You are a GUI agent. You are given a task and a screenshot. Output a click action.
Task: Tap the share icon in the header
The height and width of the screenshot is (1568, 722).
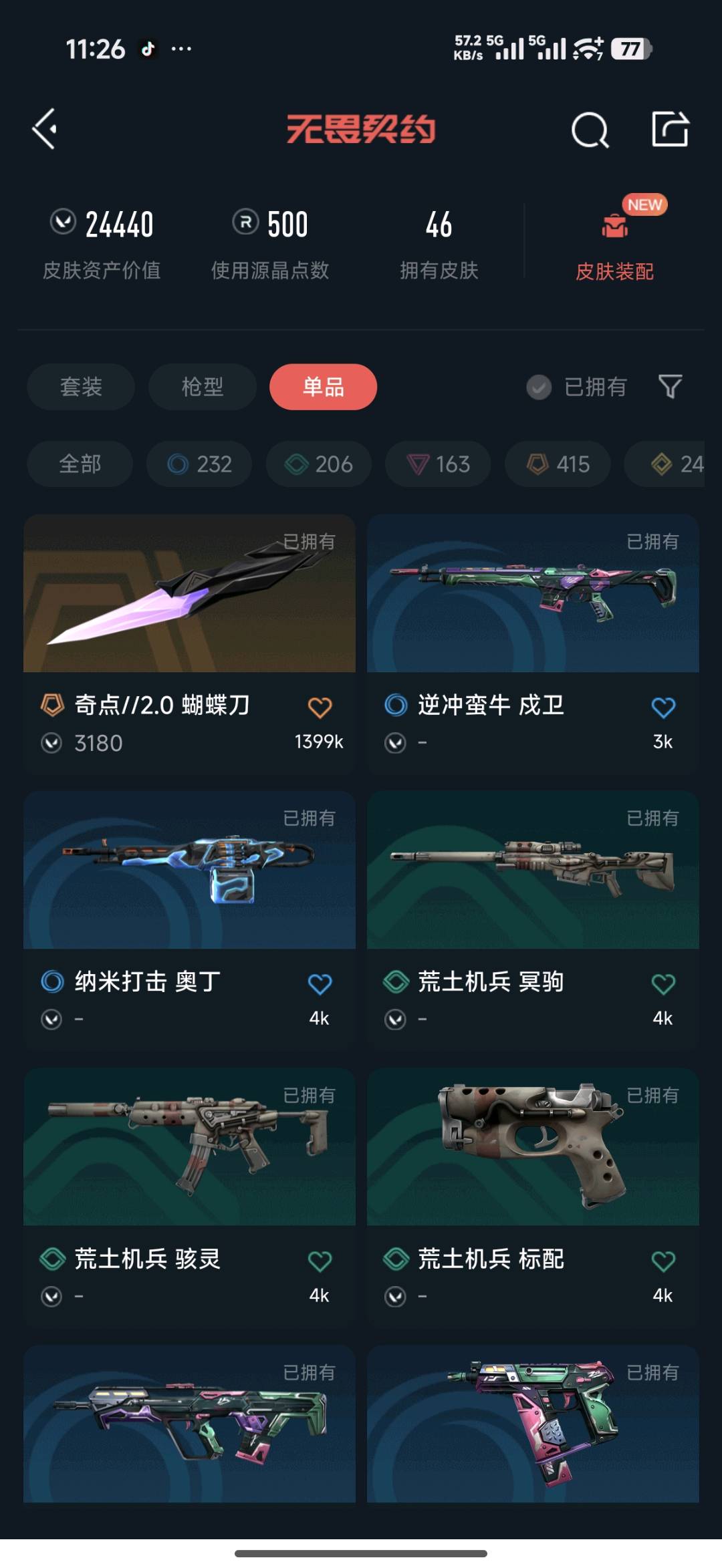(x=670, y=128)
